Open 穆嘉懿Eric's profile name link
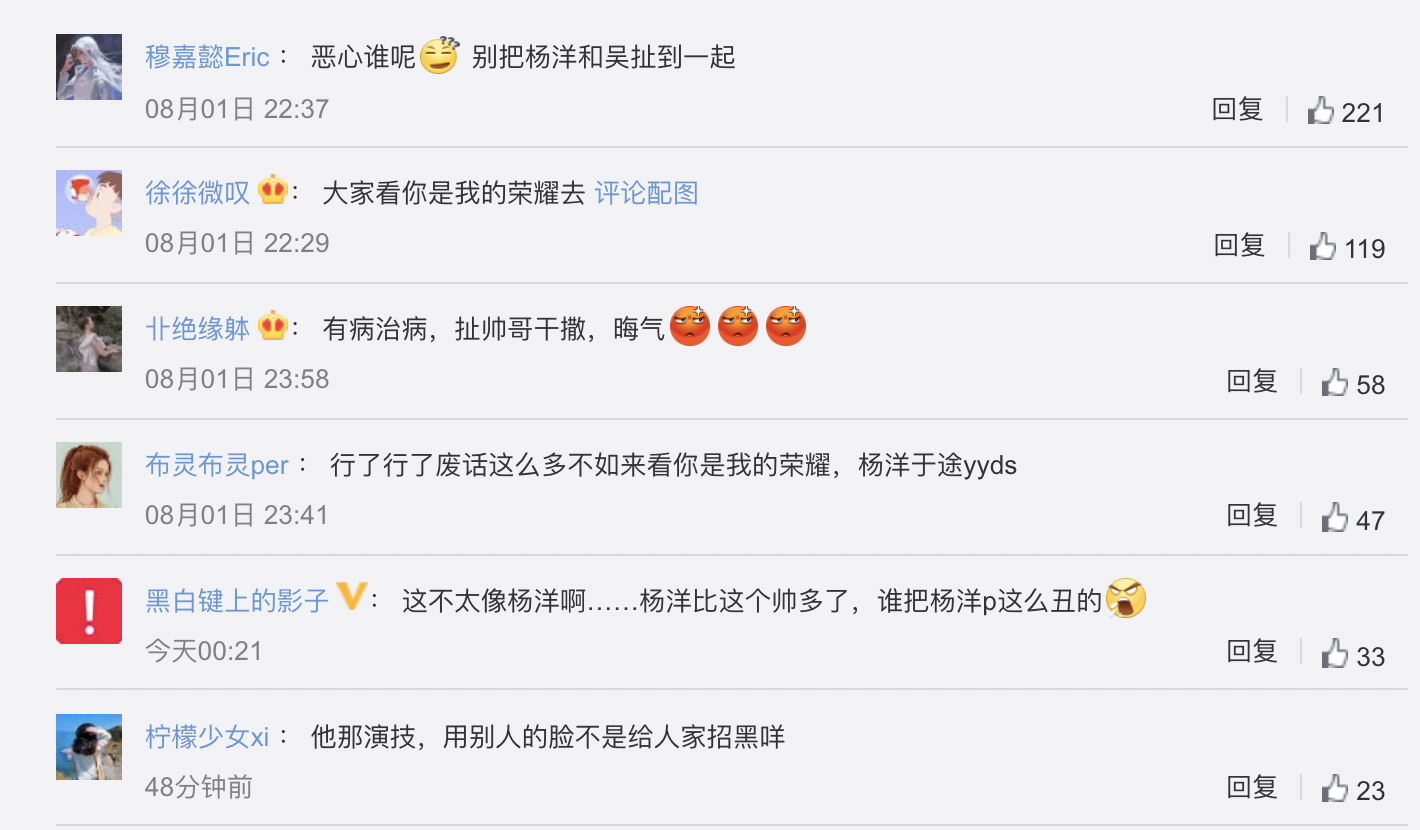The width and height of the screenshot is (1420, 830). (x=207, y=57)
